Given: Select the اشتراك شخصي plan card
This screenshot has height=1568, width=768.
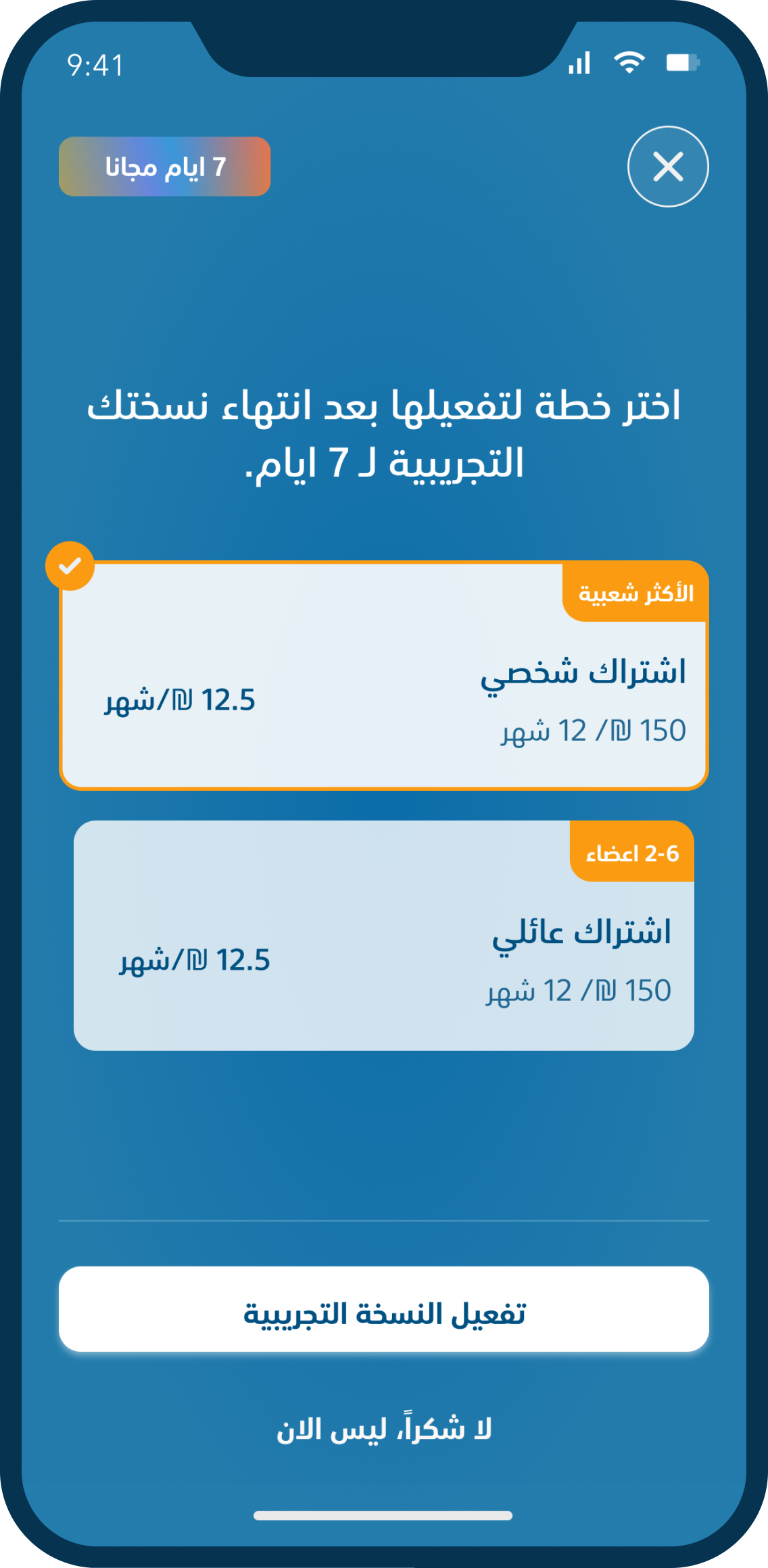Looking at the screenshot, I should pyautogui.click(x=383, y=676).
